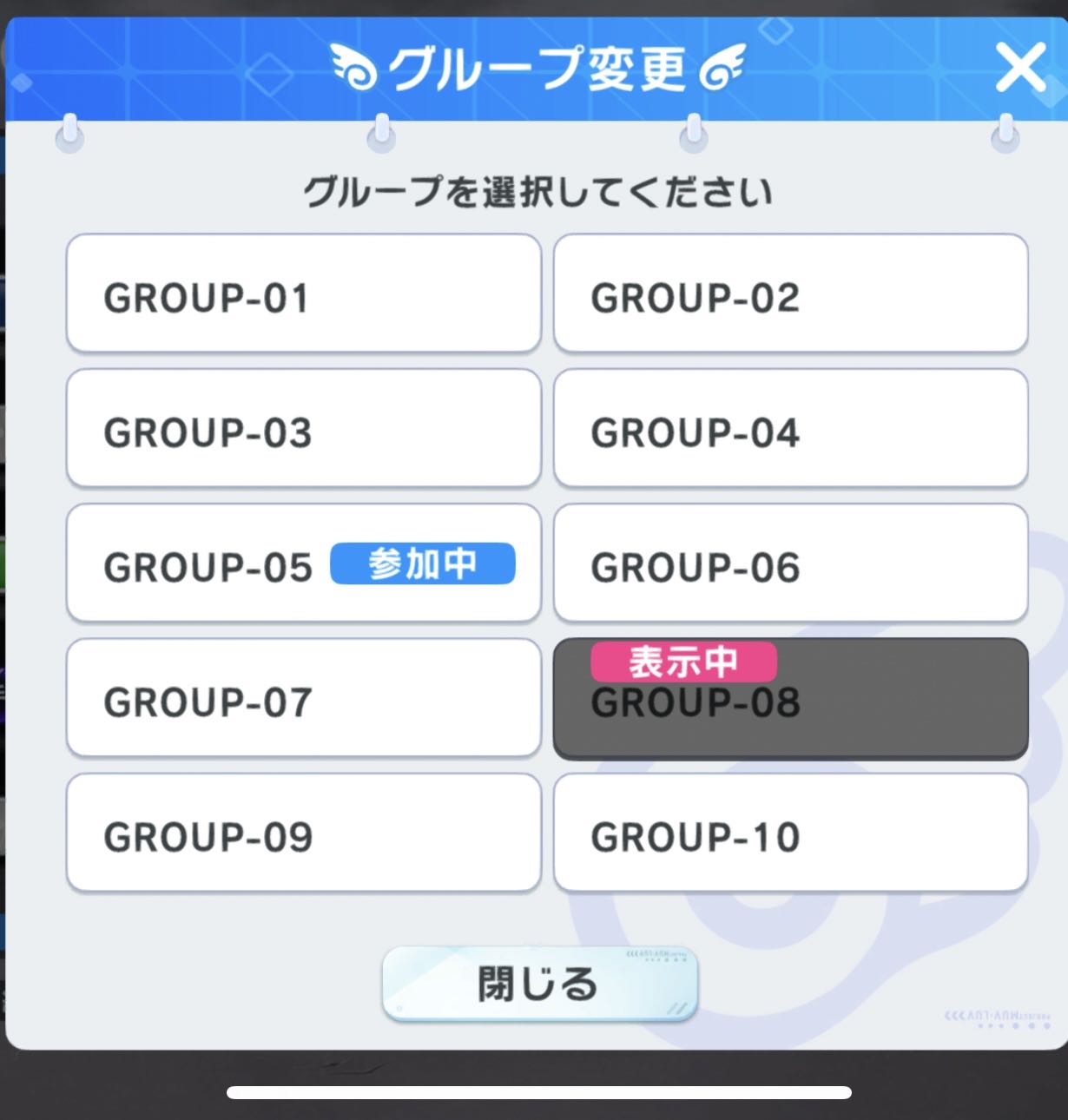Tap the GROUP-07 option
1068x1120 pixels.
point(303,698)
